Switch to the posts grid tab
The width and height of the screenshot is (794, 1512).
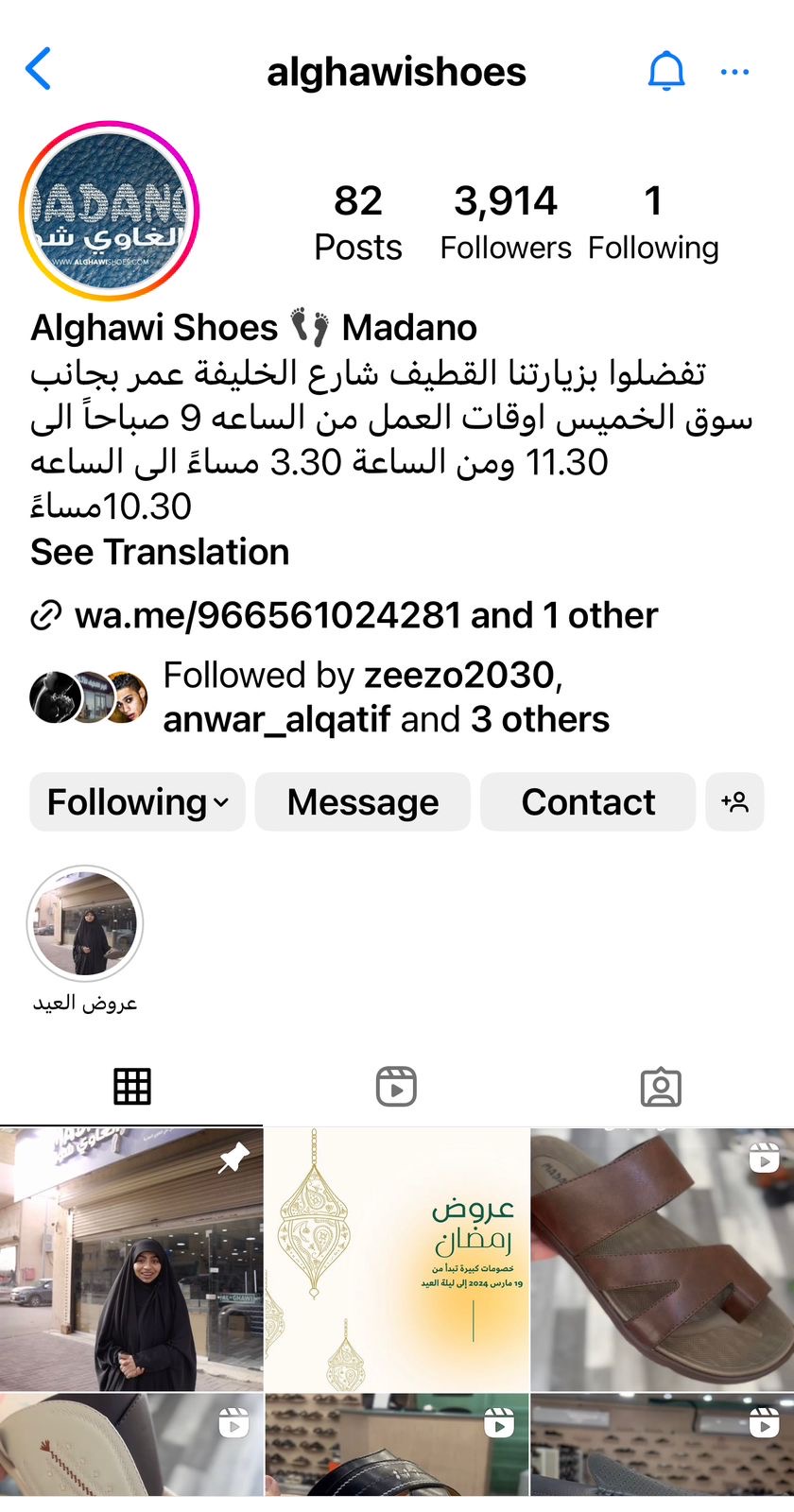(x=132, y=1087)
